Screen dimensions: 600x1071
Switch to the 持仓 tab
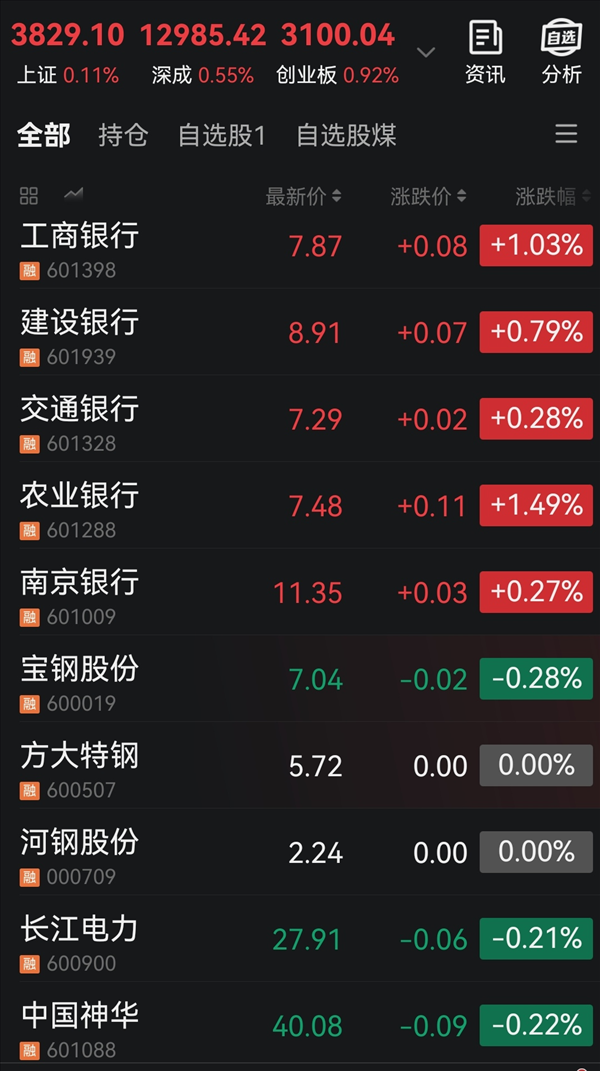[123, 135]
